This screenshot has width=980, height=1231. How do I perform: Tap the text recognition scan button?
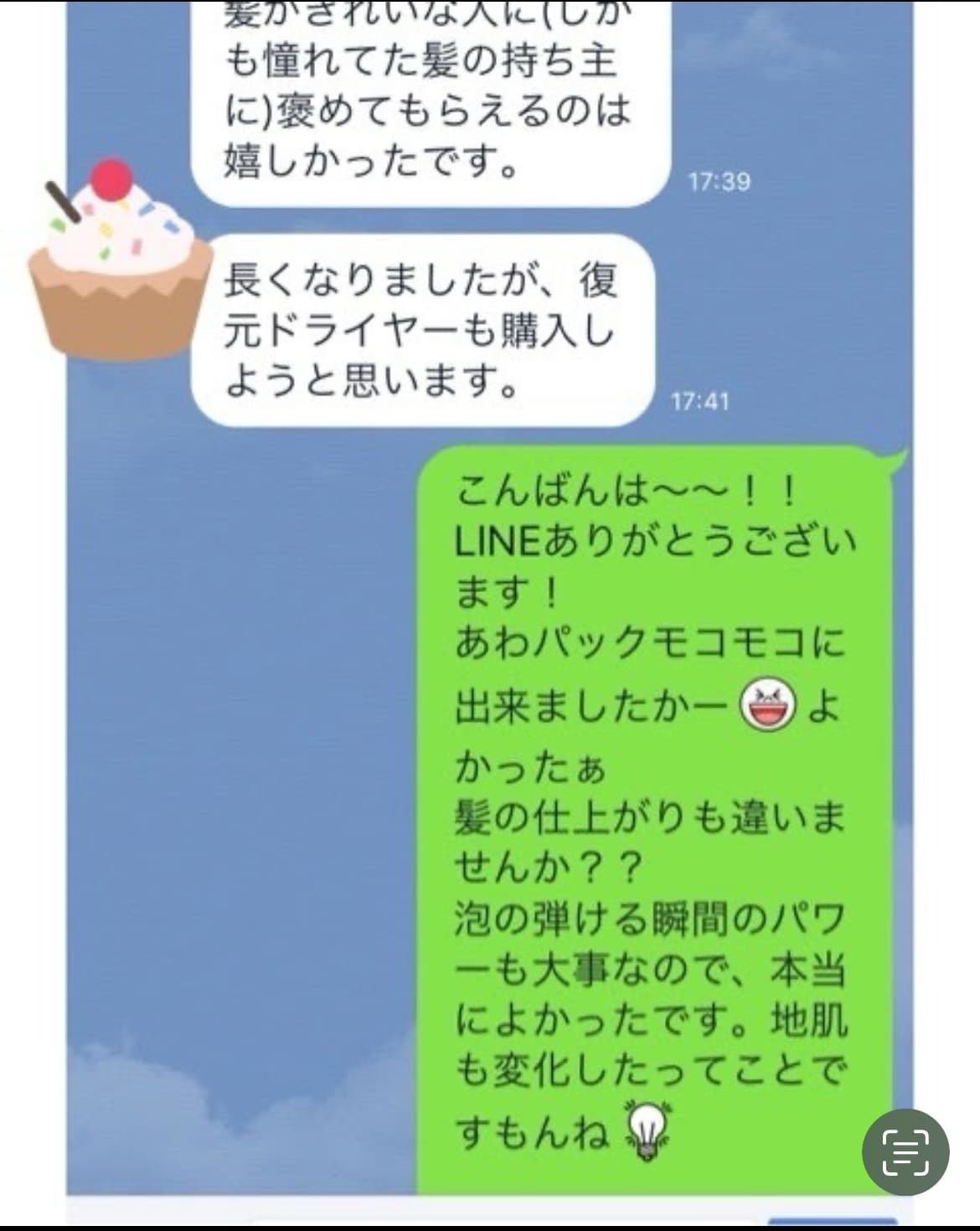(x=905, y=1151)
